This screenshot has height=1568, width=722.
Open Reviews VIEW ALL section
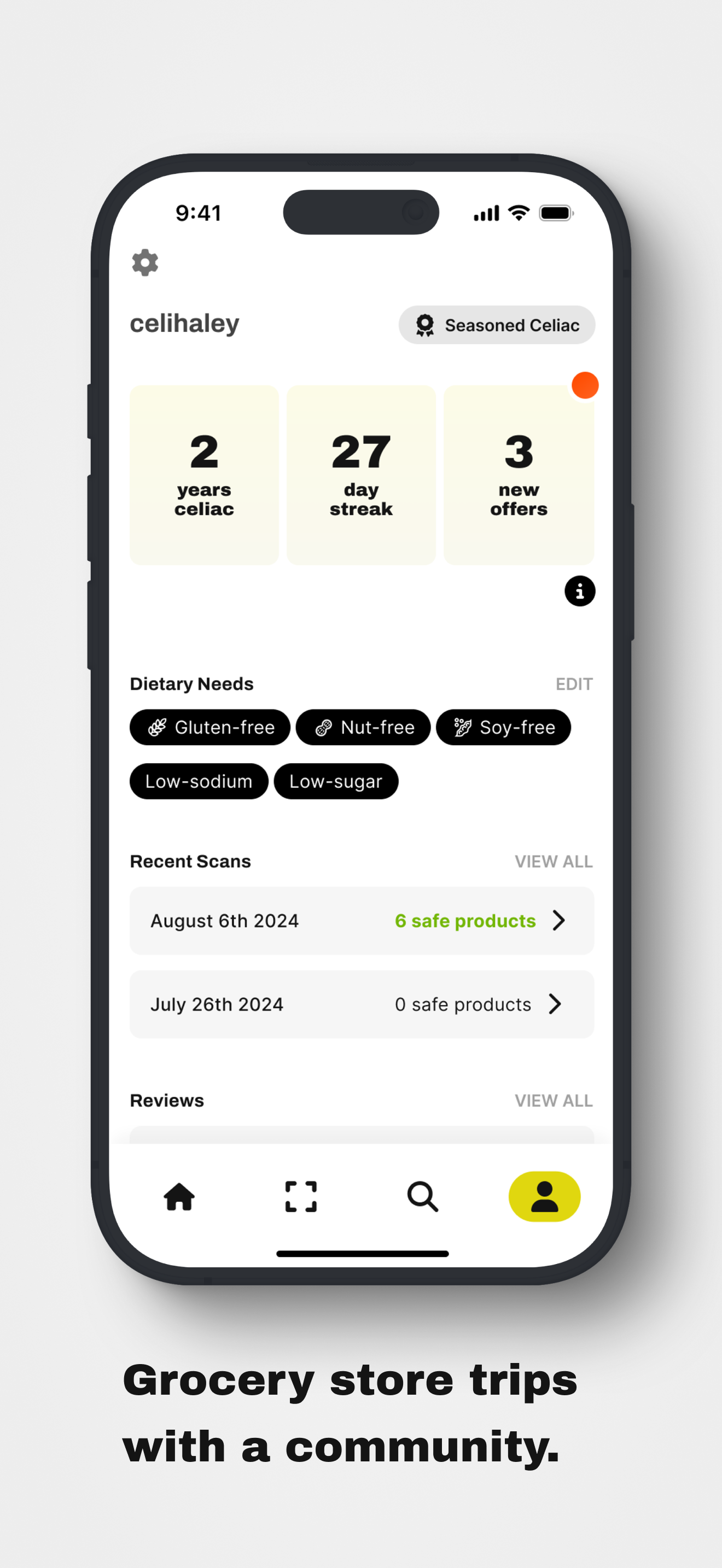pyautogui.click(x=554, y=1101)
